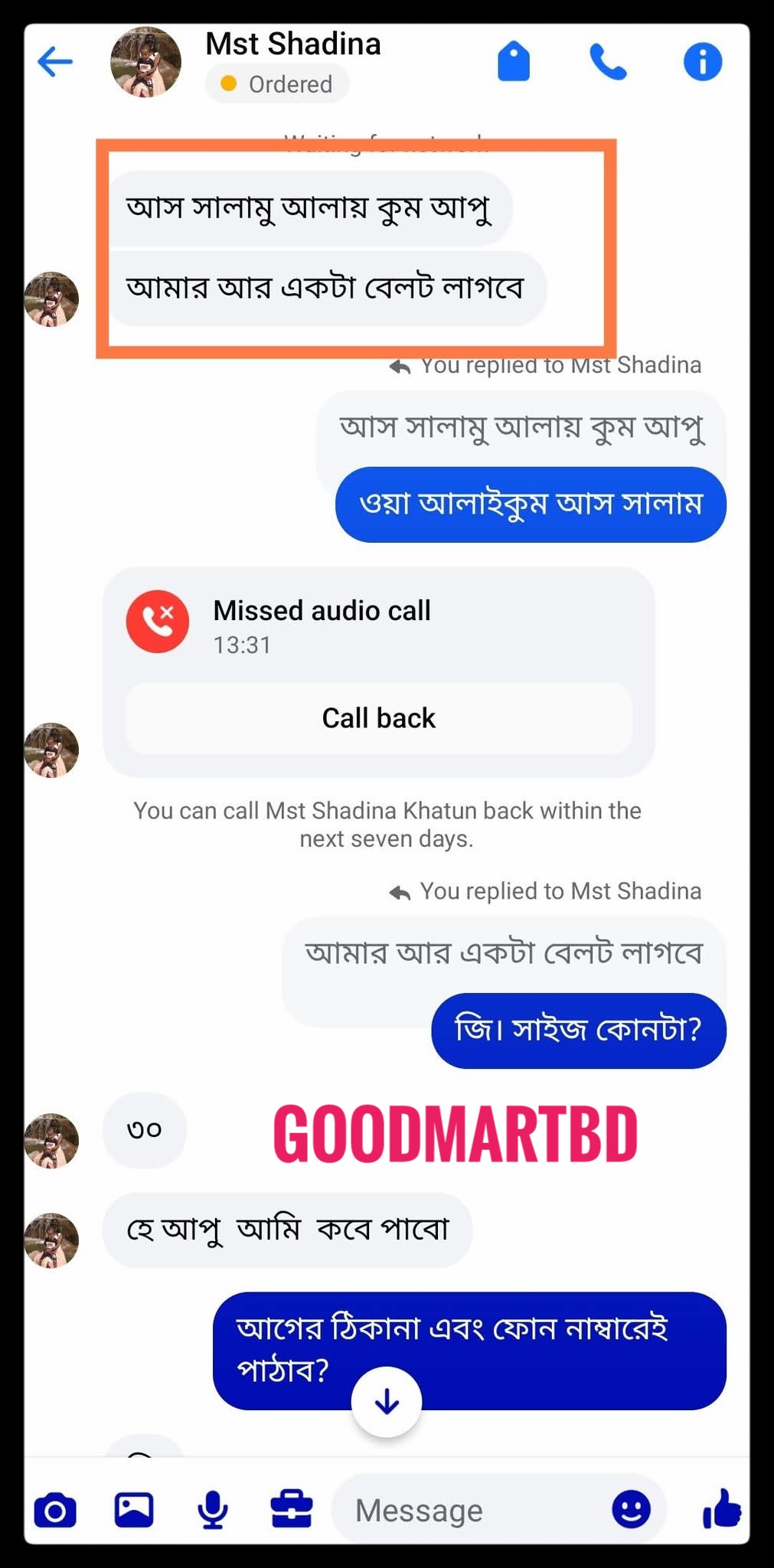Open Mst Shadina's profile picture in header

(x=145, y=62)
